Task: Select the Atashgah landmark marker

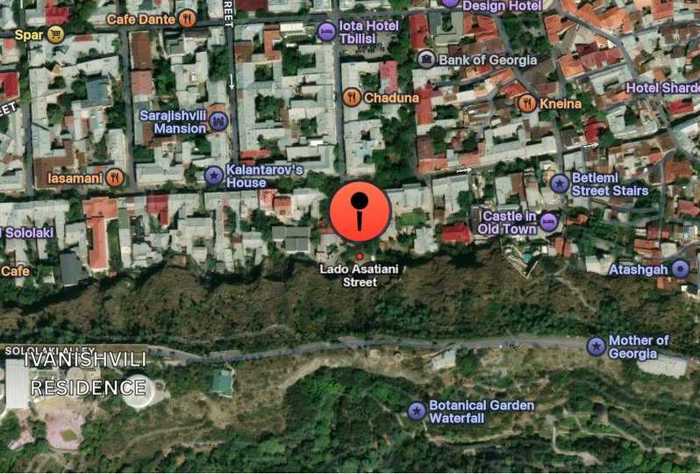Action: [680, 268]
